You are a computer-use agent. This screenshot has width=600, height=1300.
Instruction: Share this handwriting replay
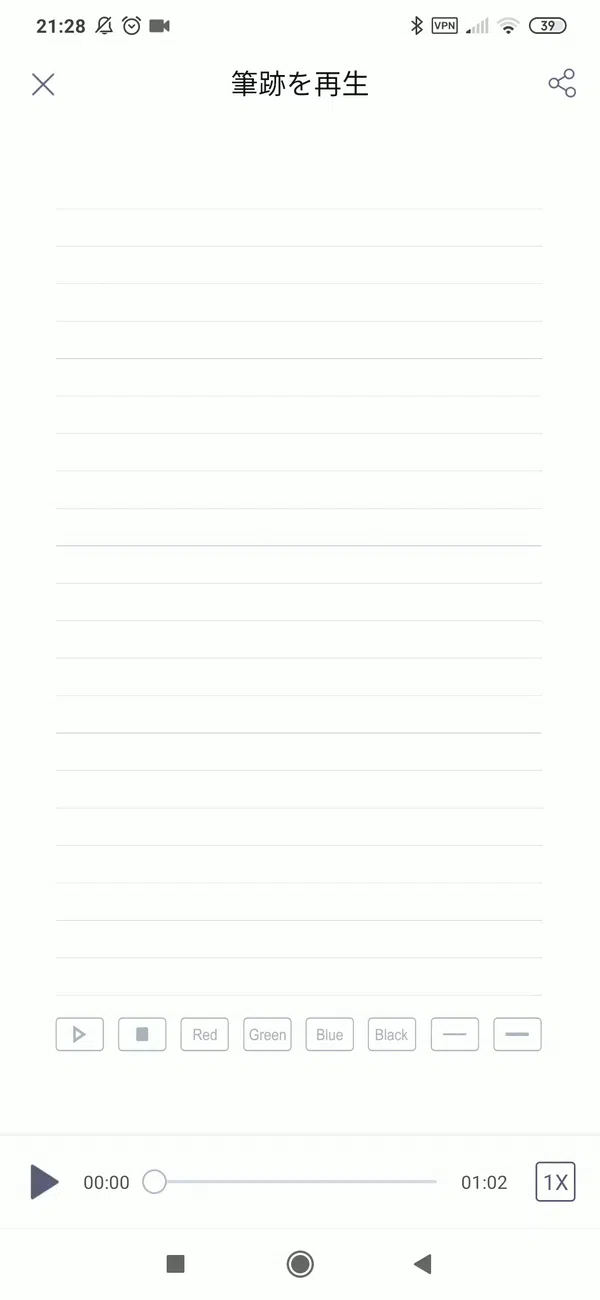(x=562, y=84)
